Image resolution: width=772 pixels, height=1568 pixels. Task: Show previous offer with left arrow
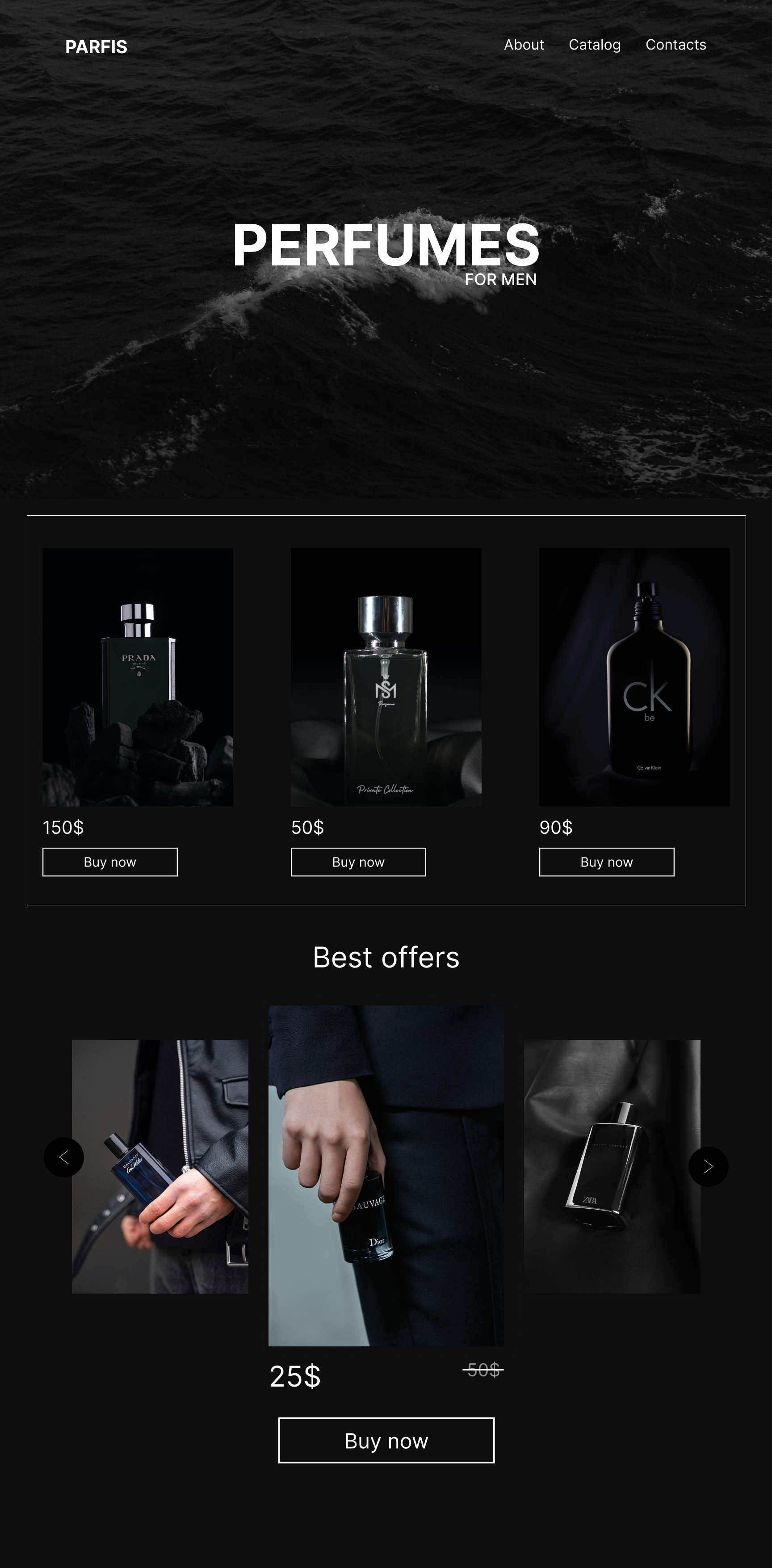64,1157
